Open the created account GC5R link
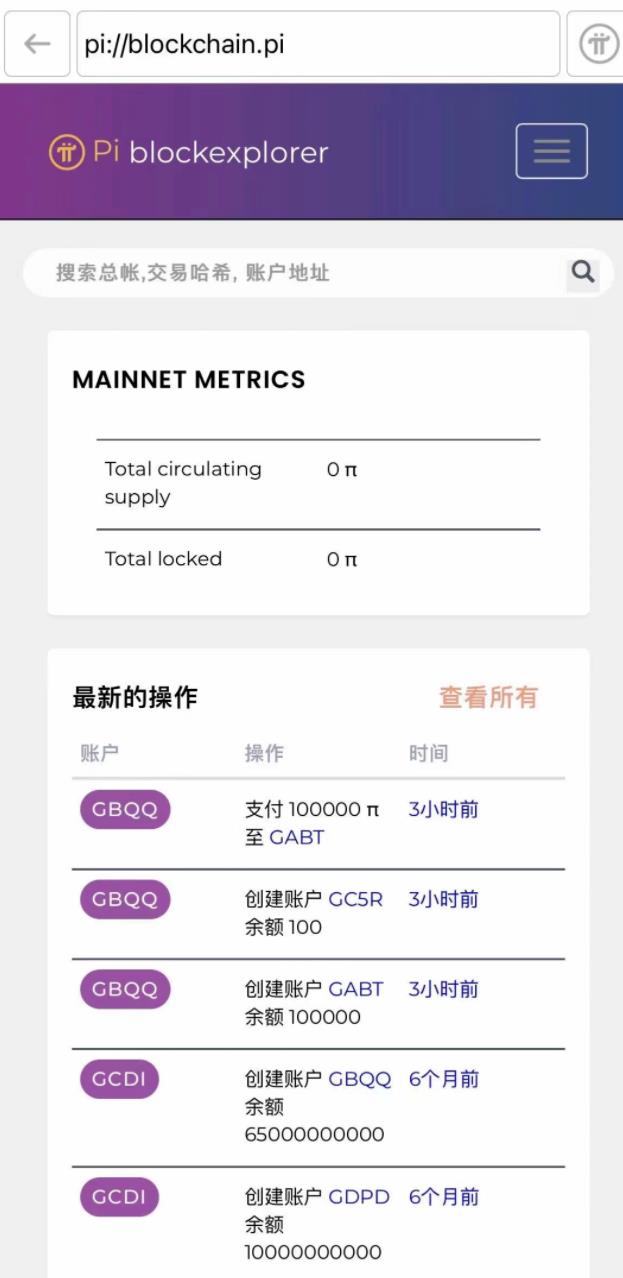623x1278 pixels. (x=355, y=899)
